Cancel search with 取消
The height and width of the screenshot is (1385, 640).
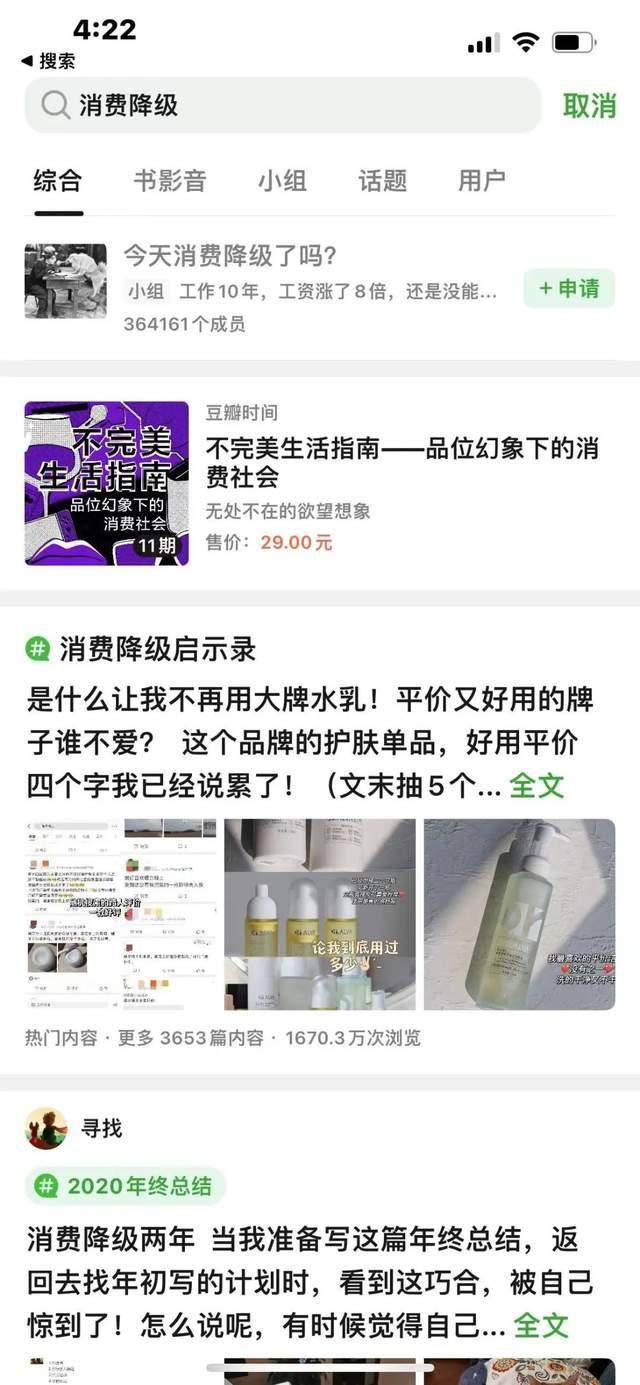point(589,105)
